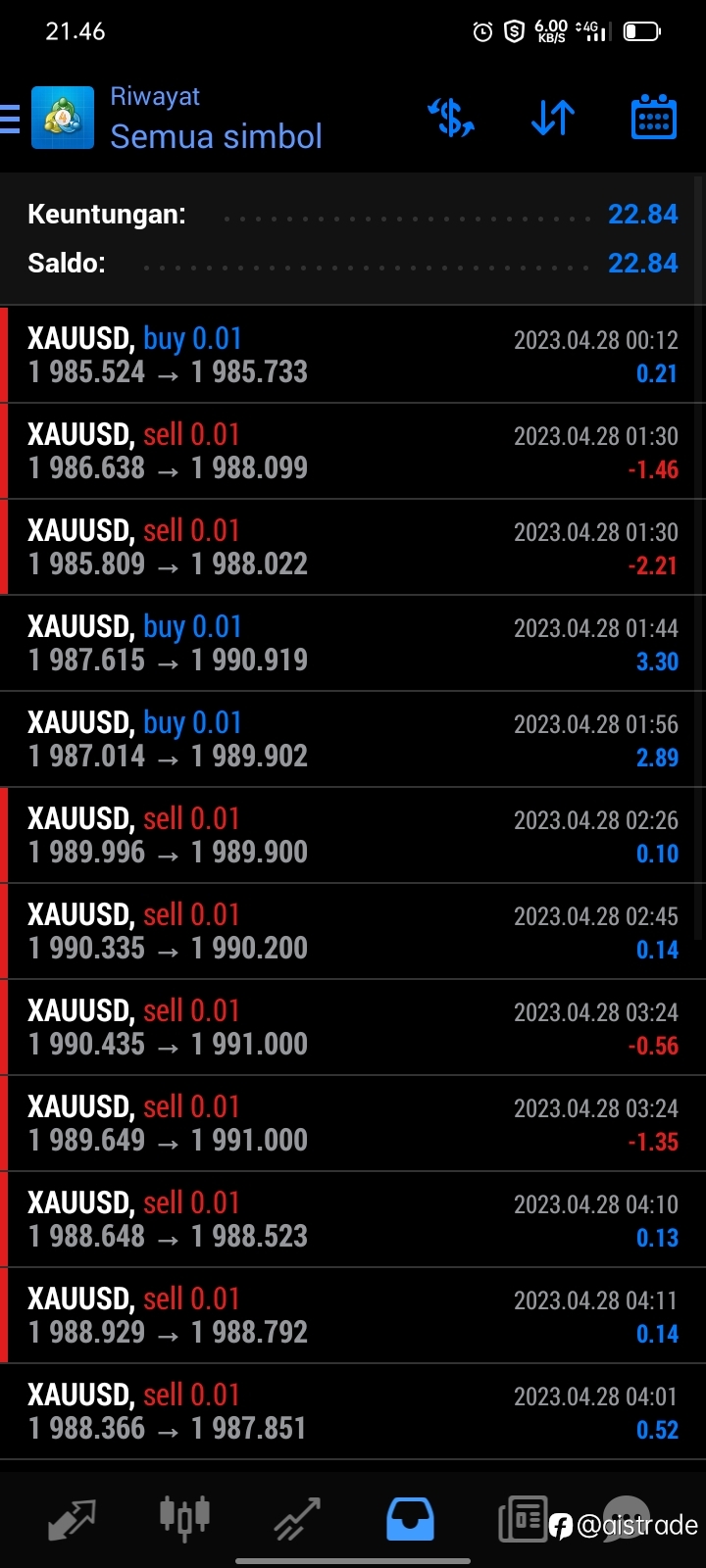Switch to the News tab
Viewport: 706px width, 1568px height.
(523, 1519)
